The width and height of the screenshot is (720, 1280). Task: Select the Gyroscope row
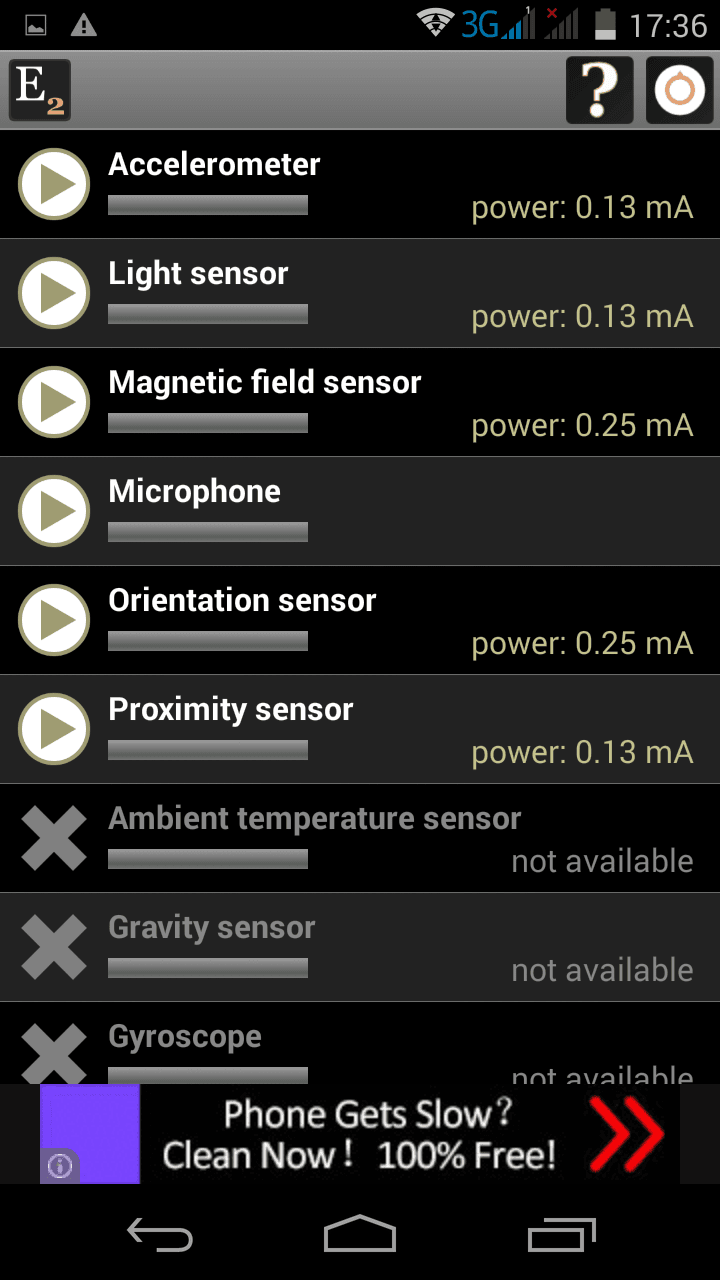click(x=360, y=1043)
